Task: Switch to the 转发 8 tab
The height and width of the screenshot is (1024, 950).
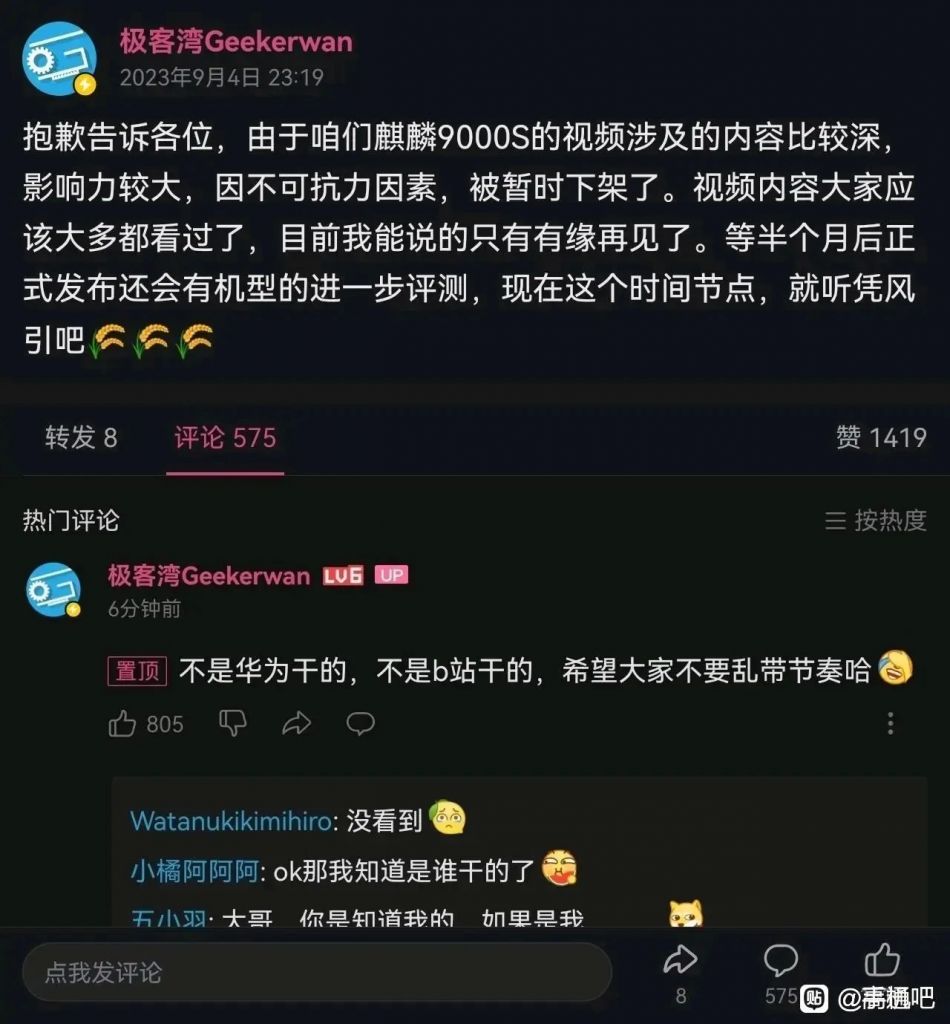Action: [x=78, y=438]
